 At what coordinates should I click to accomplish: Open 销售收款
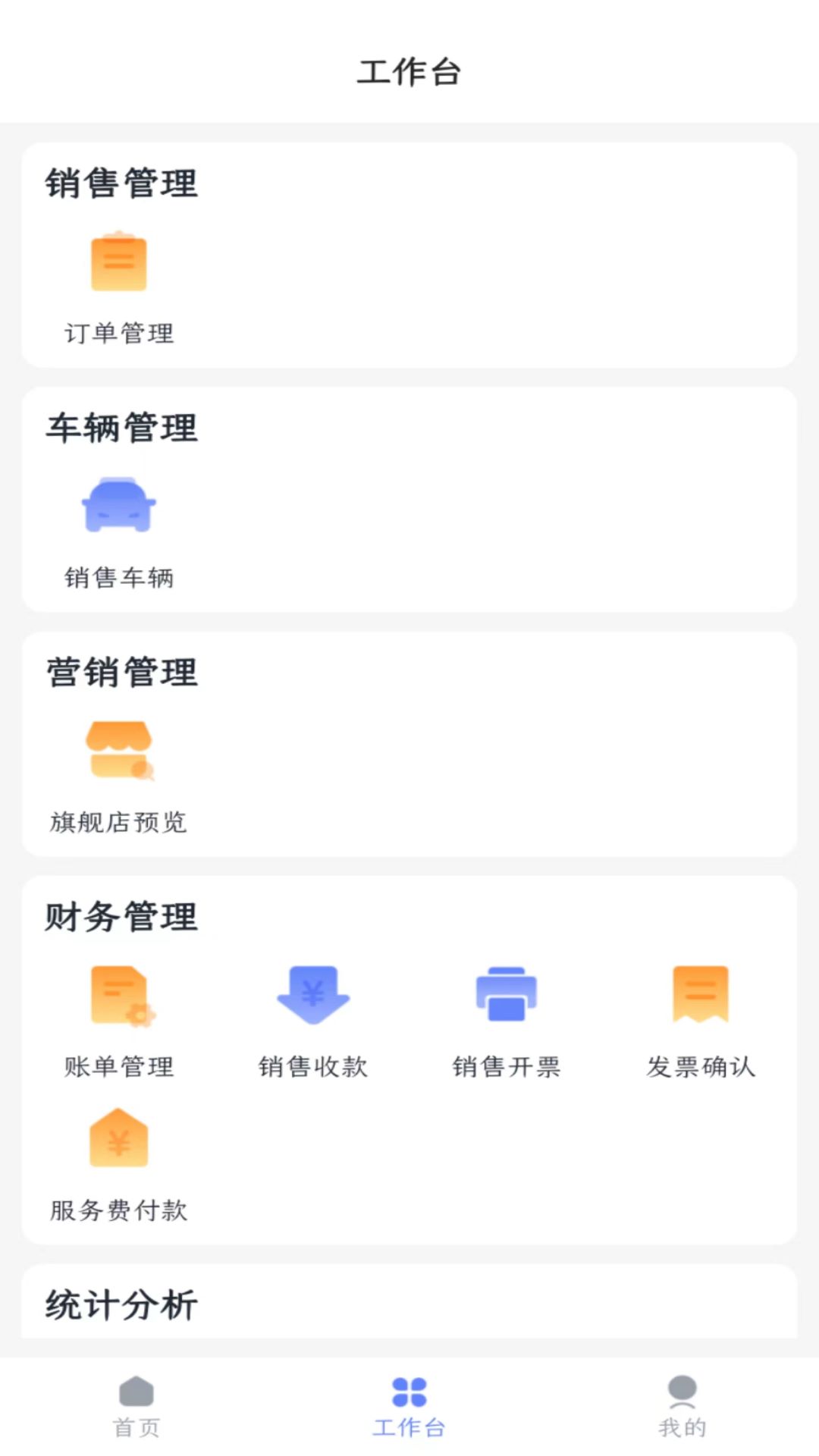tap(313, 1019)
